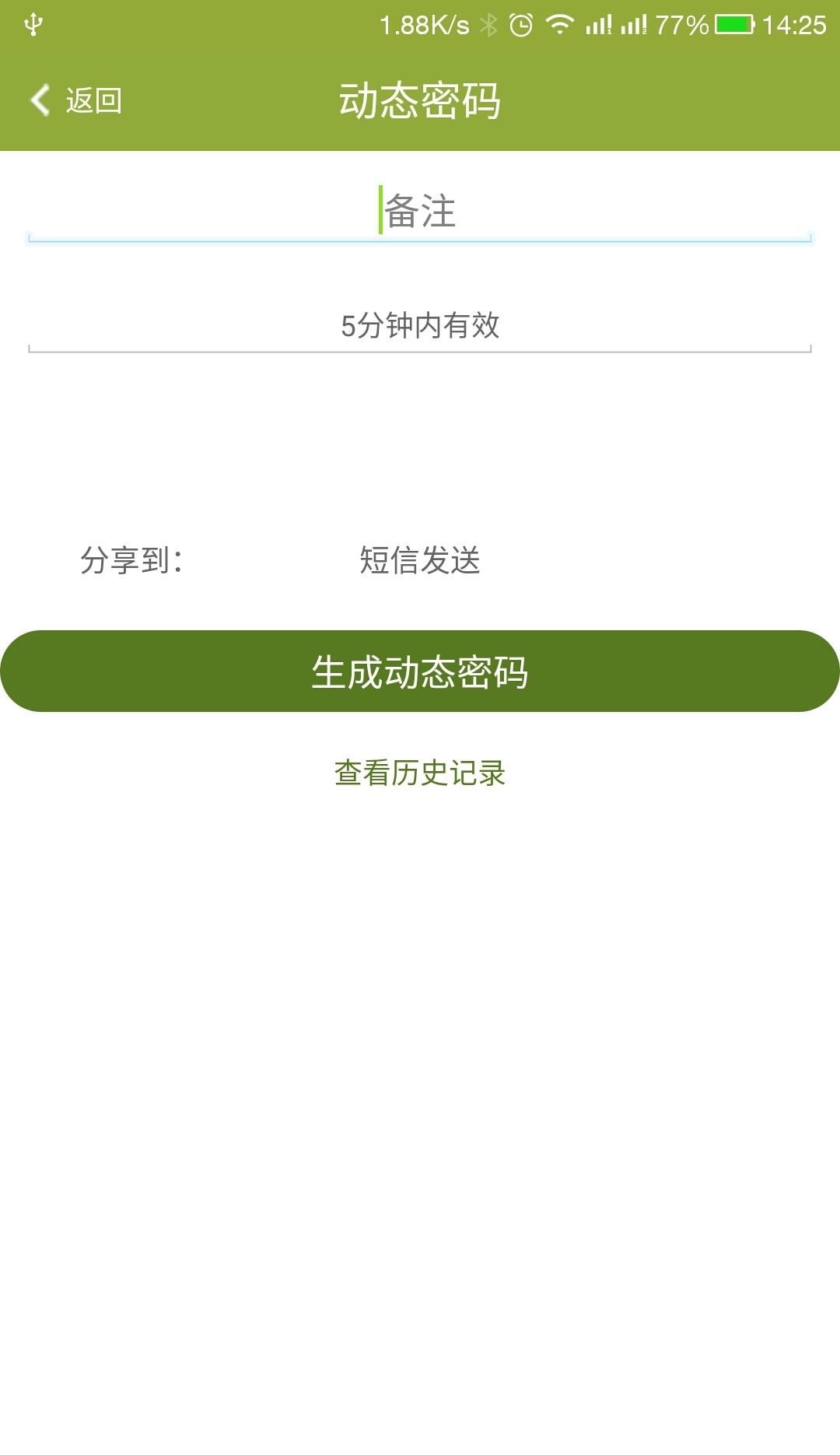The image size is (840, 1455).
Task: Focus the 备注 remark input field
Action: [420, 212]
